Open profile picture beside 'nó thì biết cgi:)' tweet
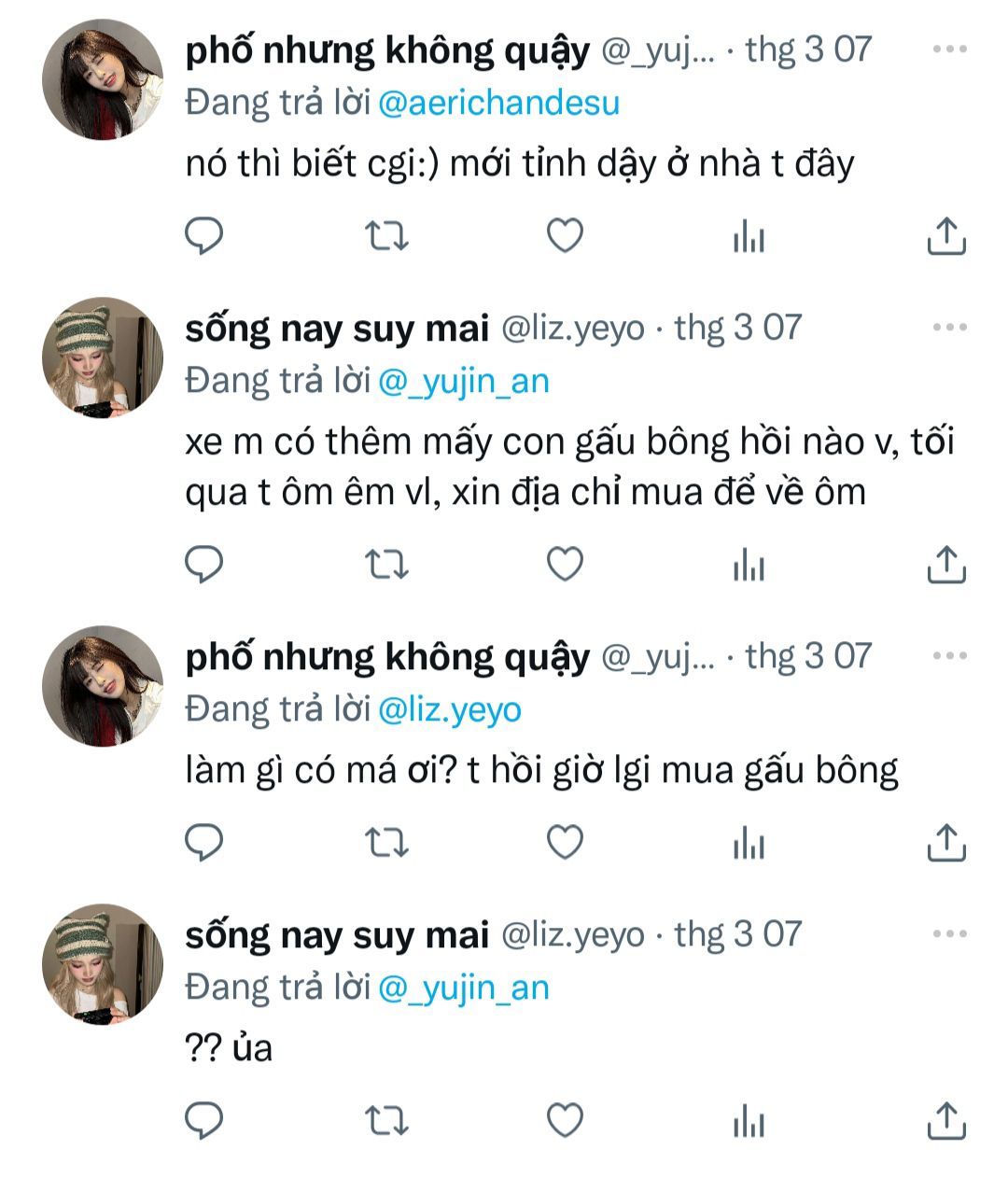 [x=103, y=80]
